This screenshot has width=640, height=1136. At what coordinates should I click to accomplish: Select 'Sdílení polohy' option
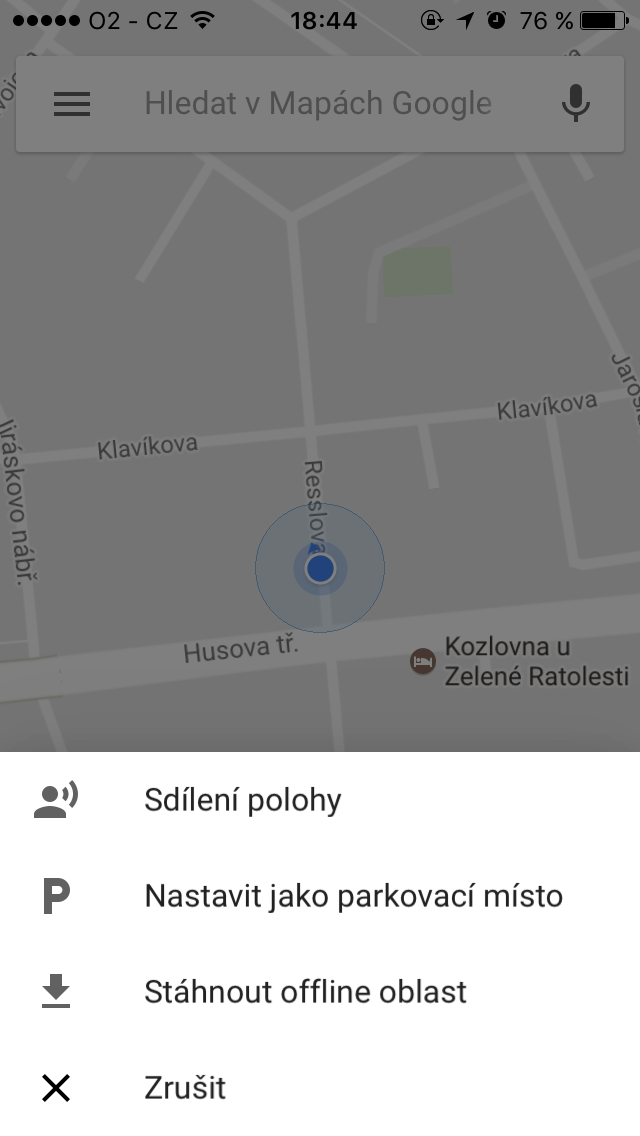click(x=243, y=800)
